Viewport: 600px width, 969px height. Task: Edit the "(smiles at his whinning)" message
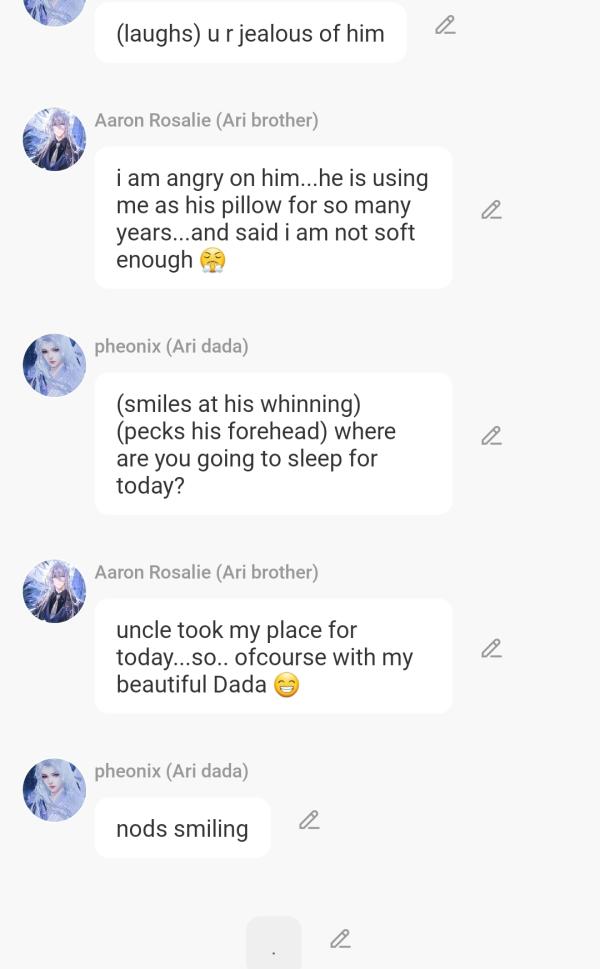pos(491,436)
